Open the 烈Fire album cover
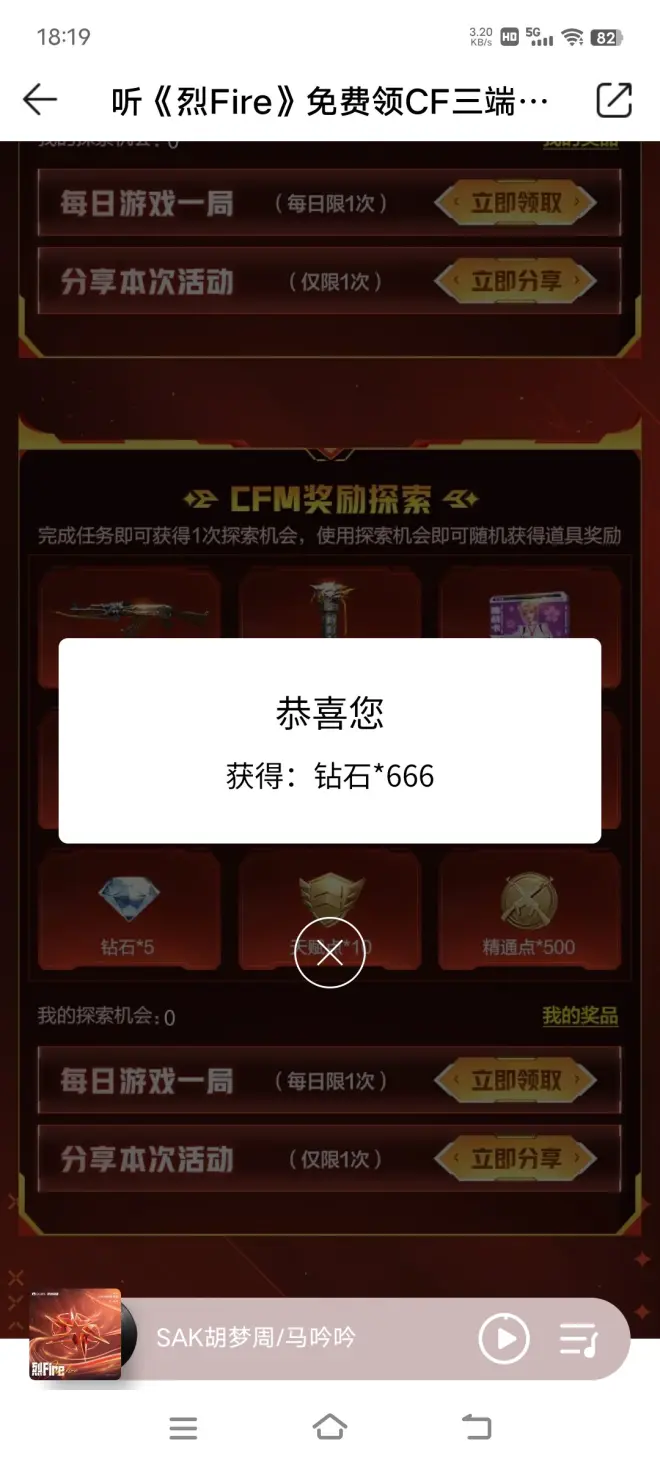The width and height of the screenshot is (660, 1467). [75, 1335]
